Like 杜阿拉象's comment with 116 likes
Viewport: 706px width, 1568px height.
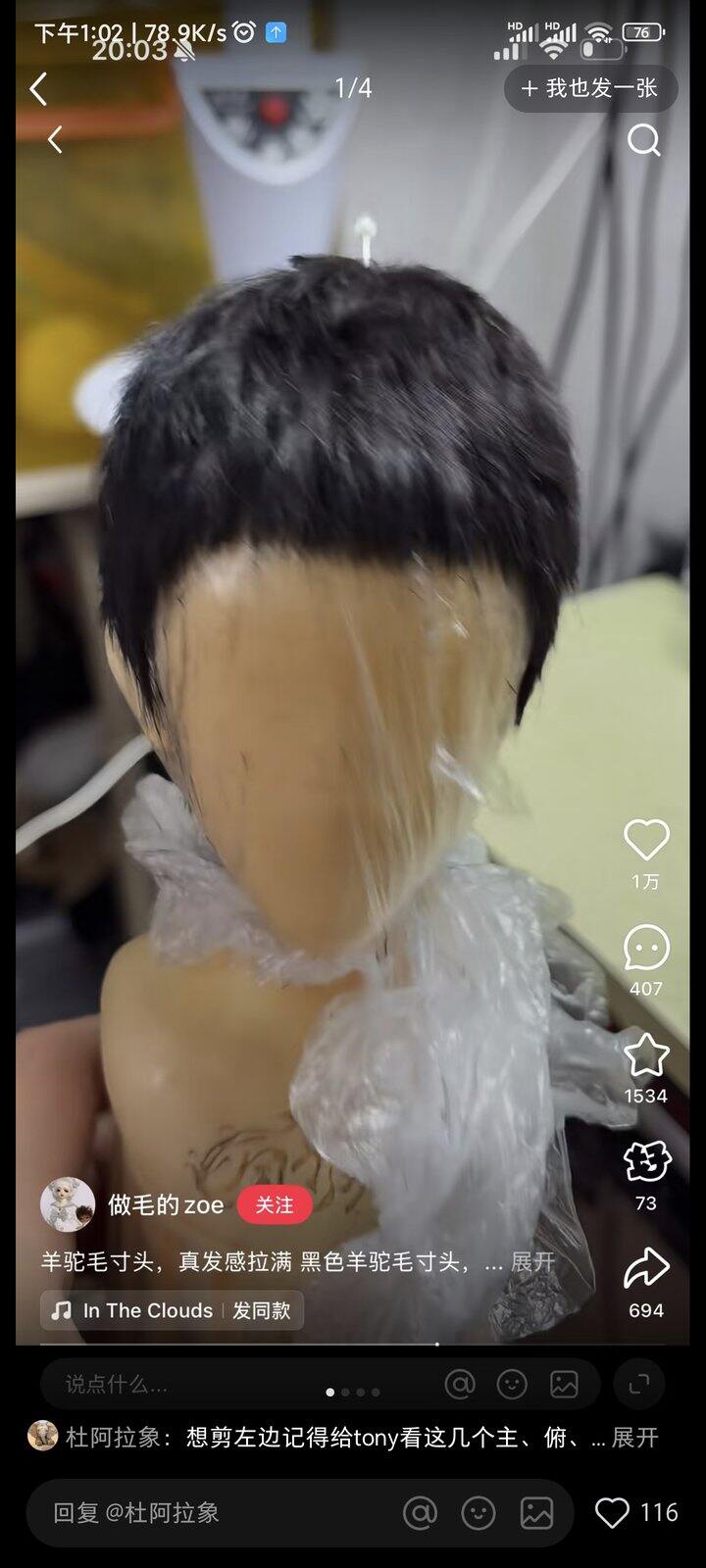(613, 1513)
